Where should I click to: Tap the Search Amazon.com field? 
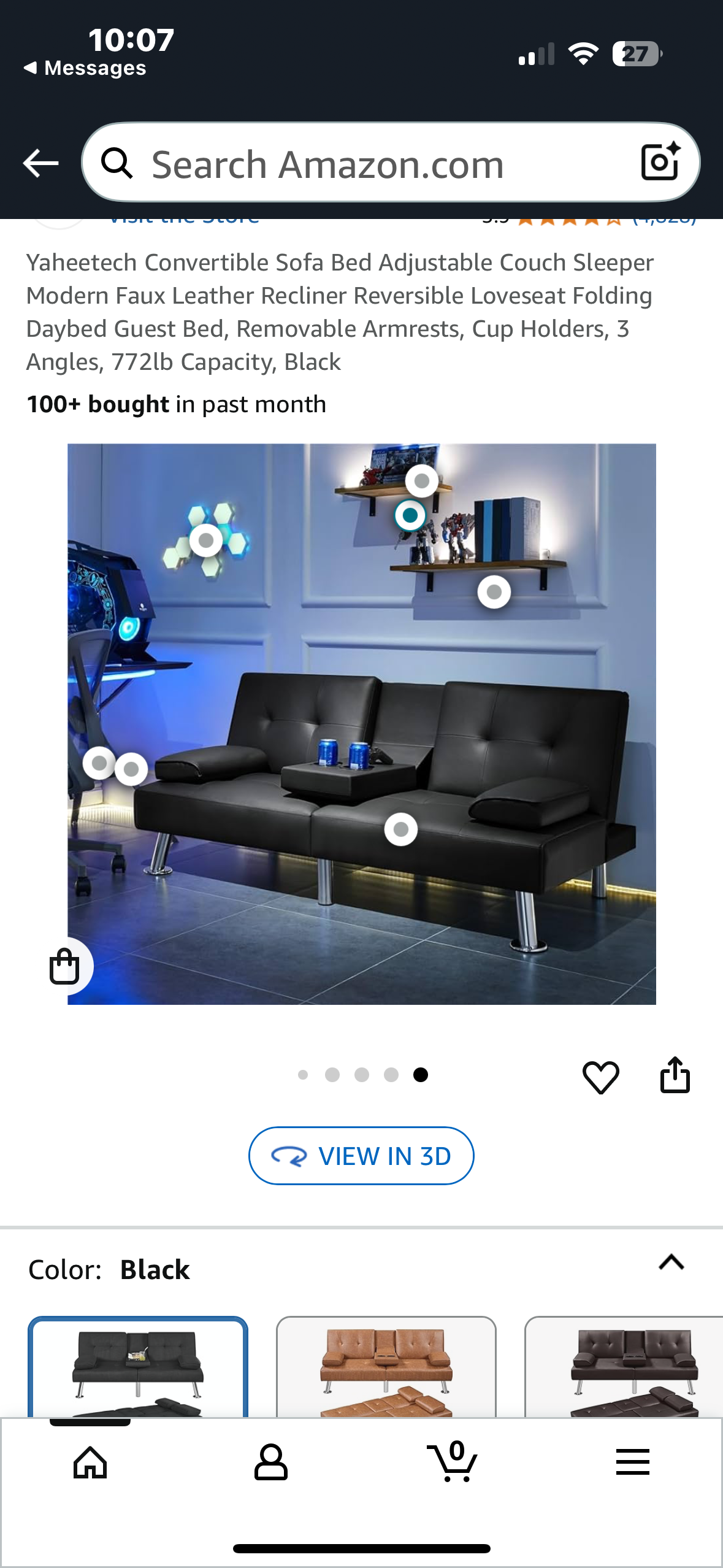pyautogui.click(x=362, y=164)
